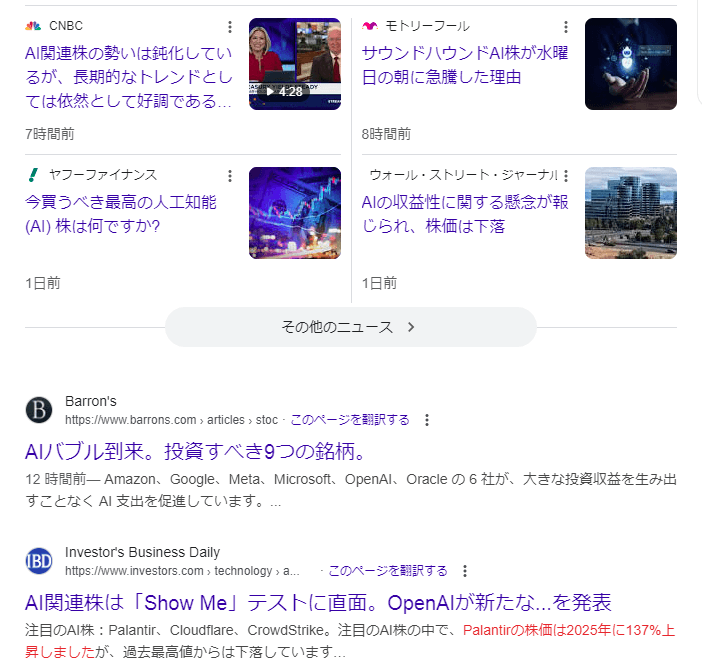The width and height of the screenshot is (702, 672).
Task: Translate the Barron's result page
Action: click(350, 420)
